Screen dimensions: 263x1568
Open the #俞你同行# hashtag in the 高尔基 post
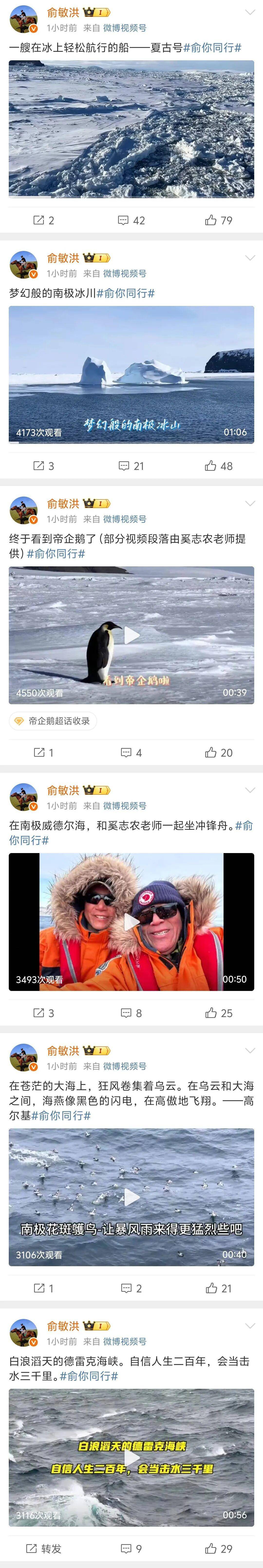point(61,1116)
